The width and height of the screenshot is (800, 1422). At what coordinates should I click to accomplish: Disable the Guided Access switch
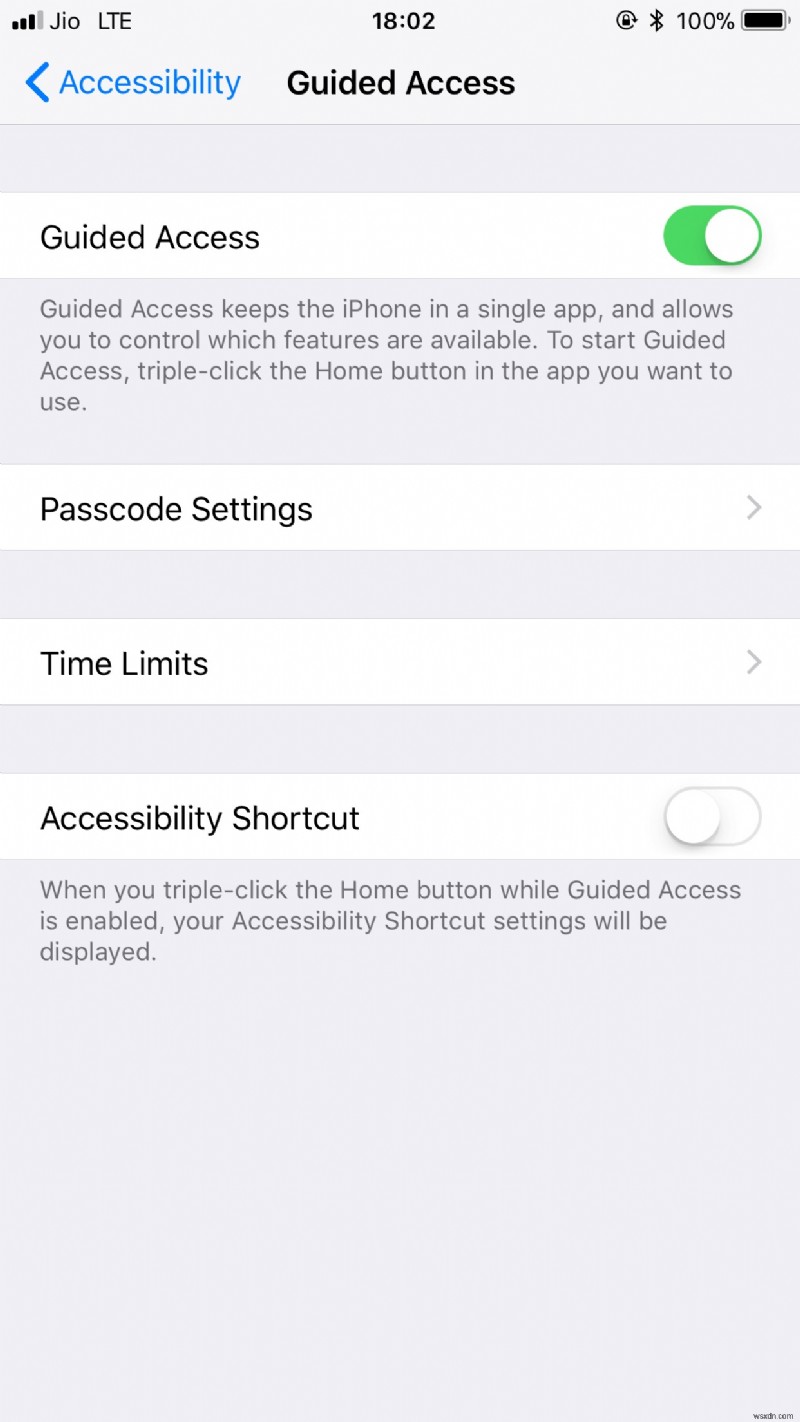pyautogui.click(x=712, y=236)
